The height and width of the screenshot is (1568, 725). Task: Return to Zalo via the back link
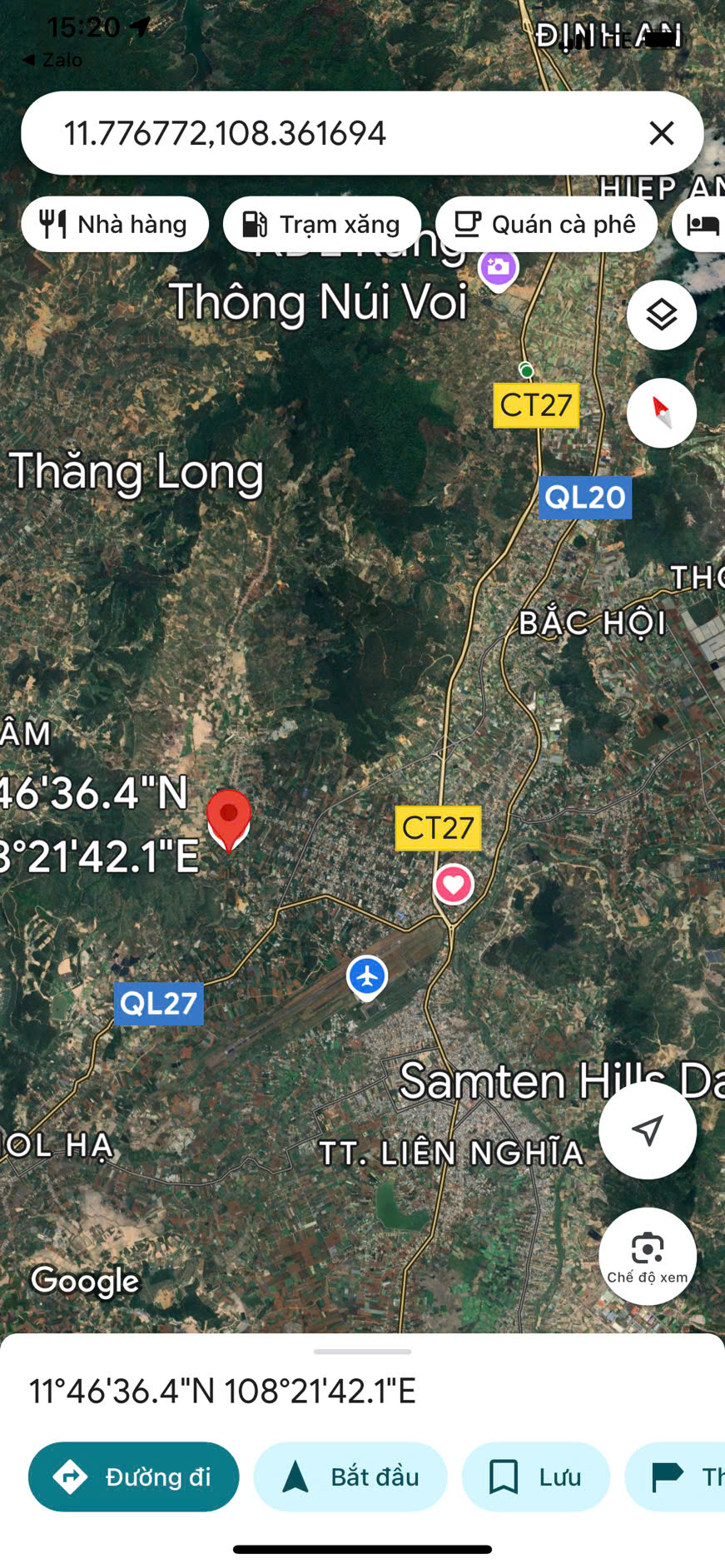pos(52,60)
